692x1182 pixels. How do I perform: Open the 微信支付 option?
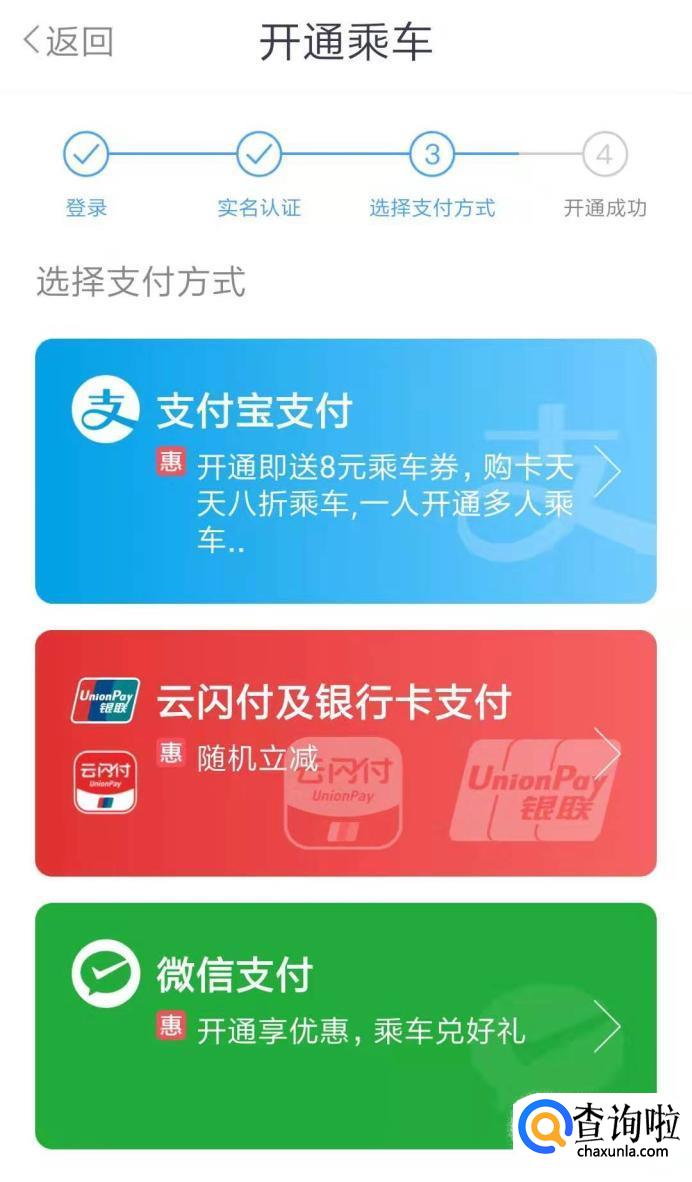click(x=346, y=1026)
